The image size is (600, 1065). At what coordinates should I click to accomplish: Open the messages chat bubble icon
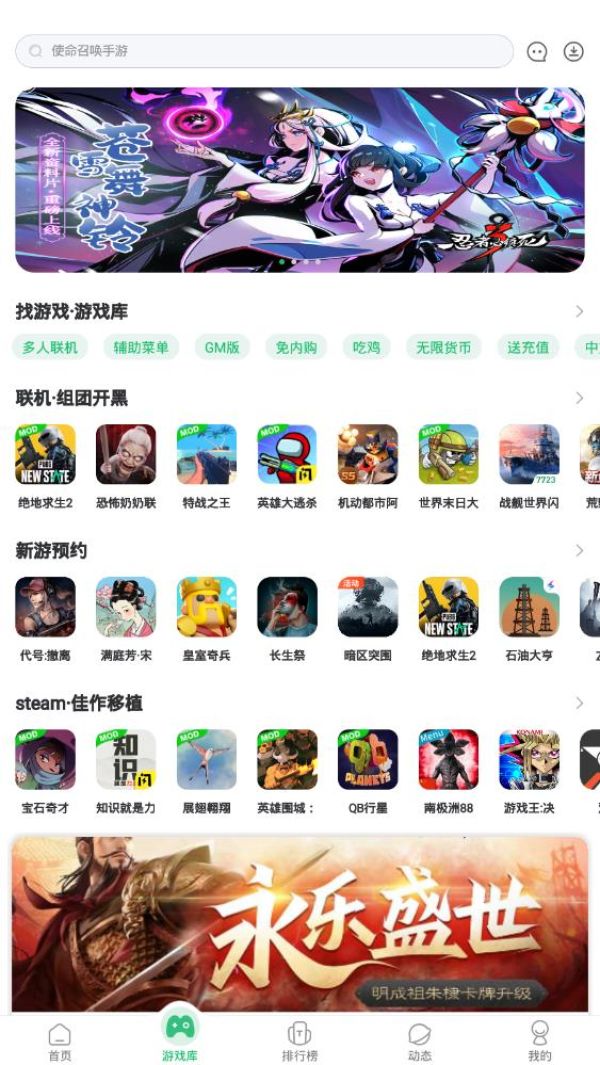pos(537,52)
